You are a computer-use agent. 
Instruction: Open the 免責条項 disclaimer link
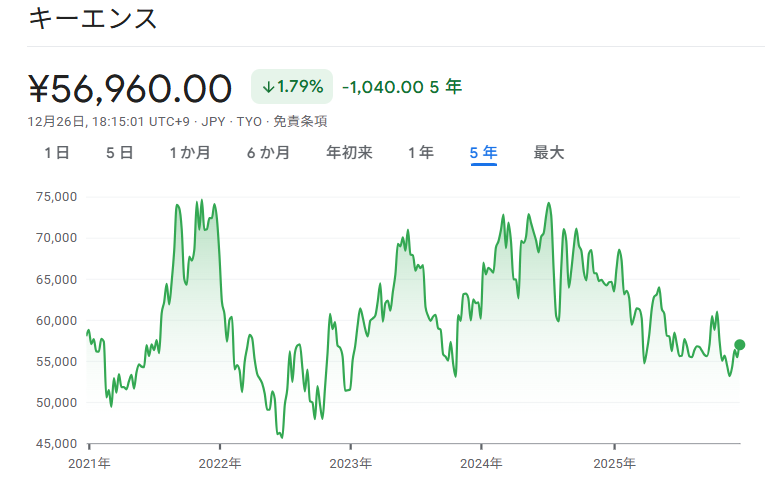click(300, 121)
